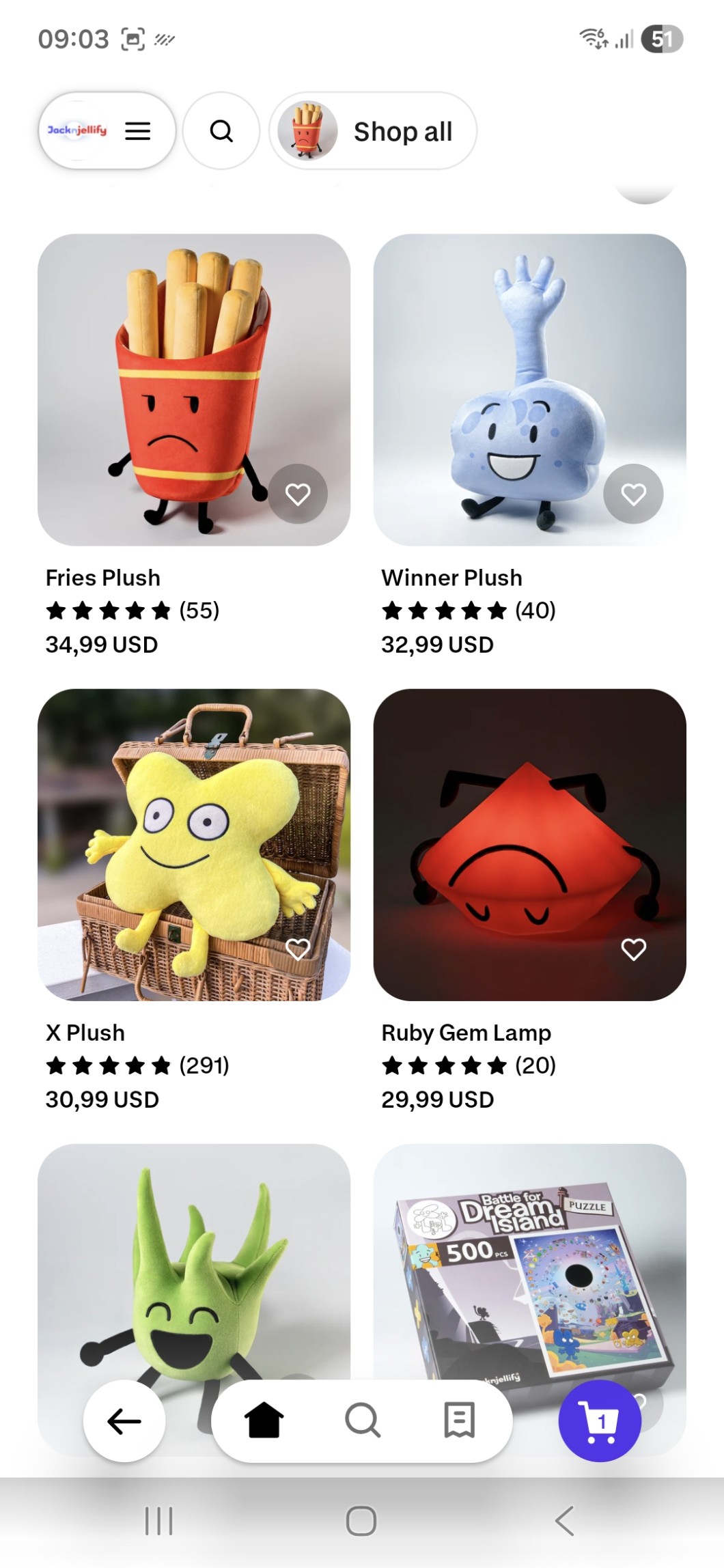Open the shopping cart with 1 item
The image size is (724, 1568).
click(600, 1421)
